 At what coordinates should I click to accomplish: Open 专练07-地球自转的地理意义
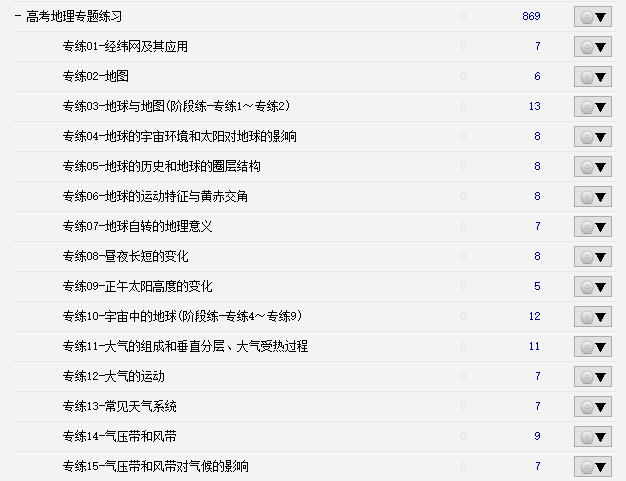click(137, 227)
